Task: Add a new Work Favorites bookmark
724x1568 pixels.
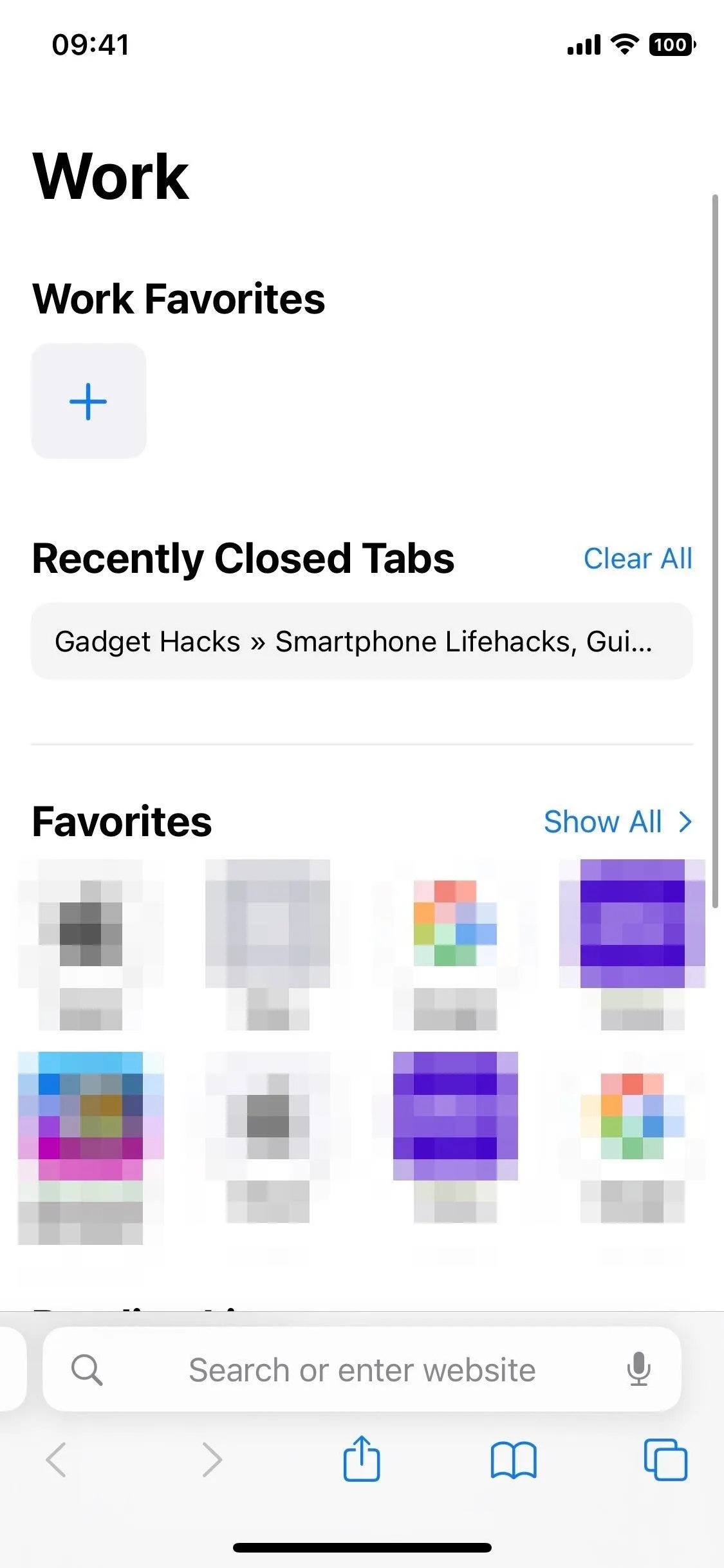Action: [x=89, y=401]
